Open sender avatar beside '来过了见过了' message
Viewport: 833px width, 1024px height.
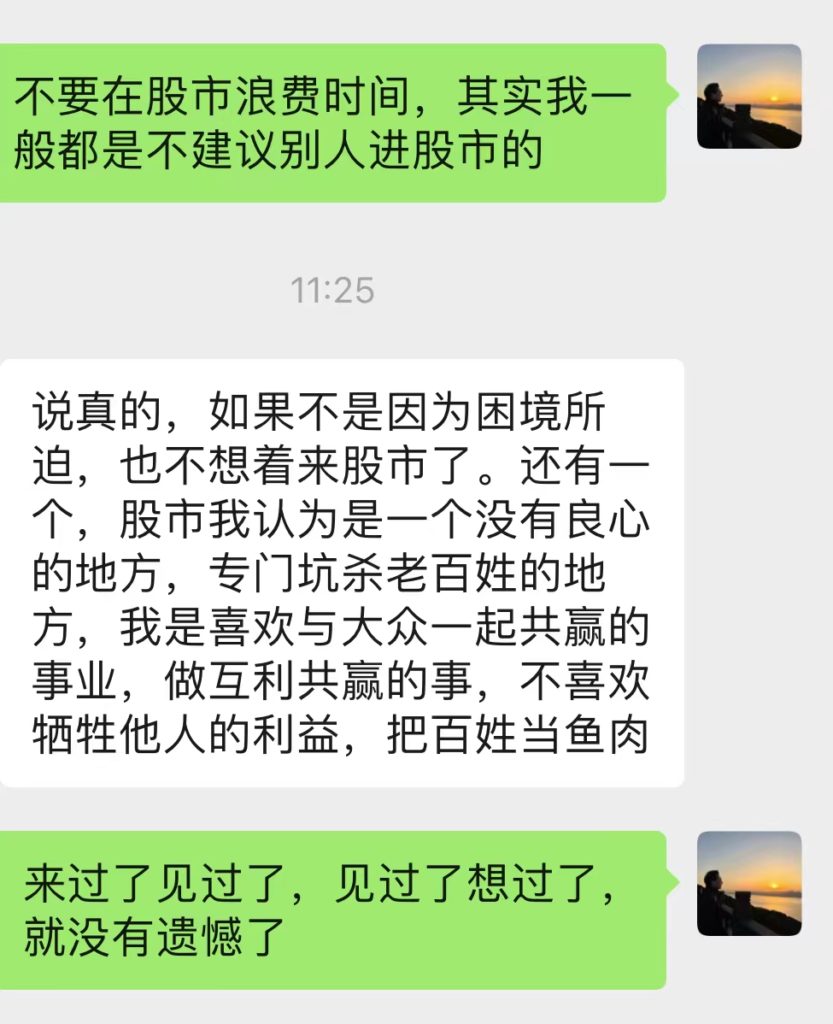748,884
